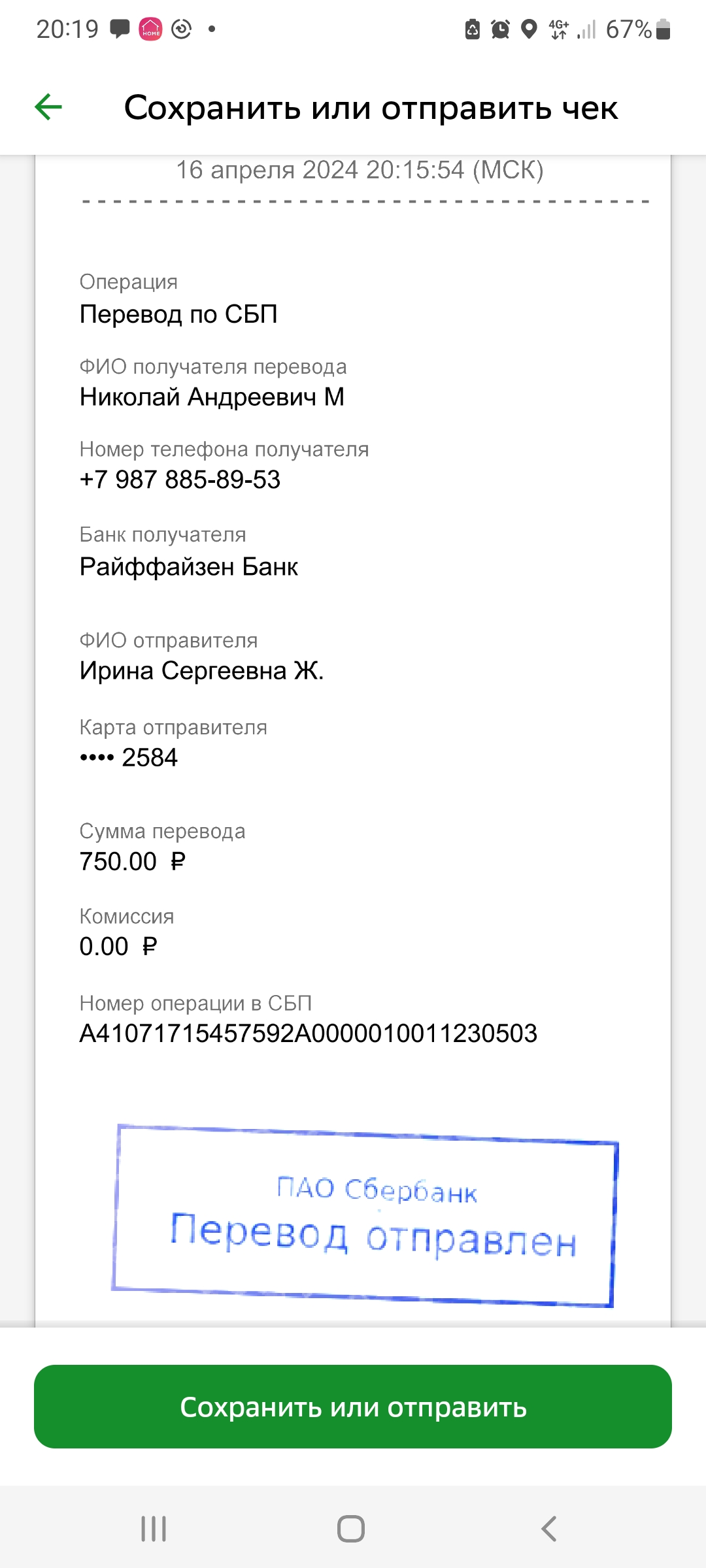Image resolution: width=706 pixels, height=1568 pixels.
Task: Go to the system home screen
Action: pyautogui.click(x=351, y=1529)
